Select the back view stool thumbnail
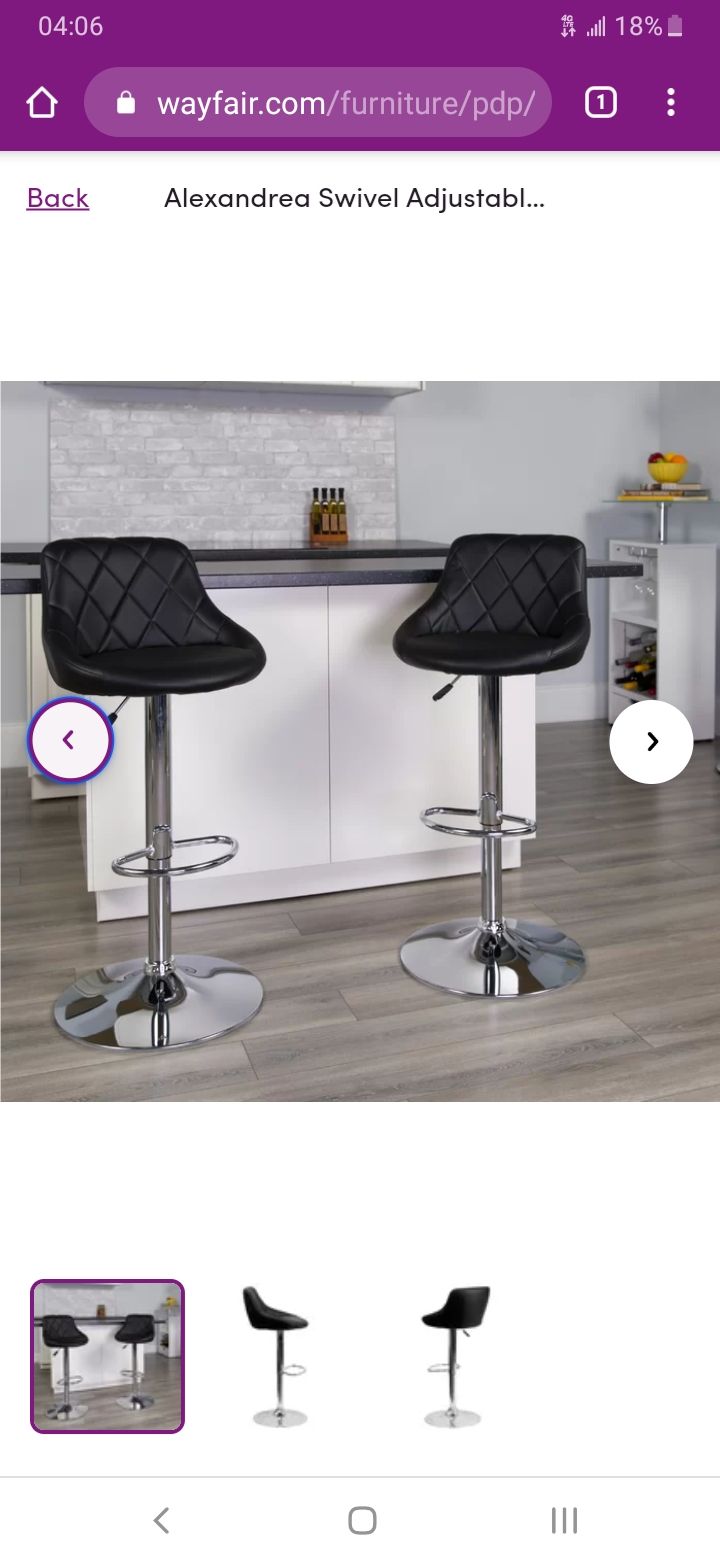Viewport: 720px width, 1560px height. tap(454, 1356)
